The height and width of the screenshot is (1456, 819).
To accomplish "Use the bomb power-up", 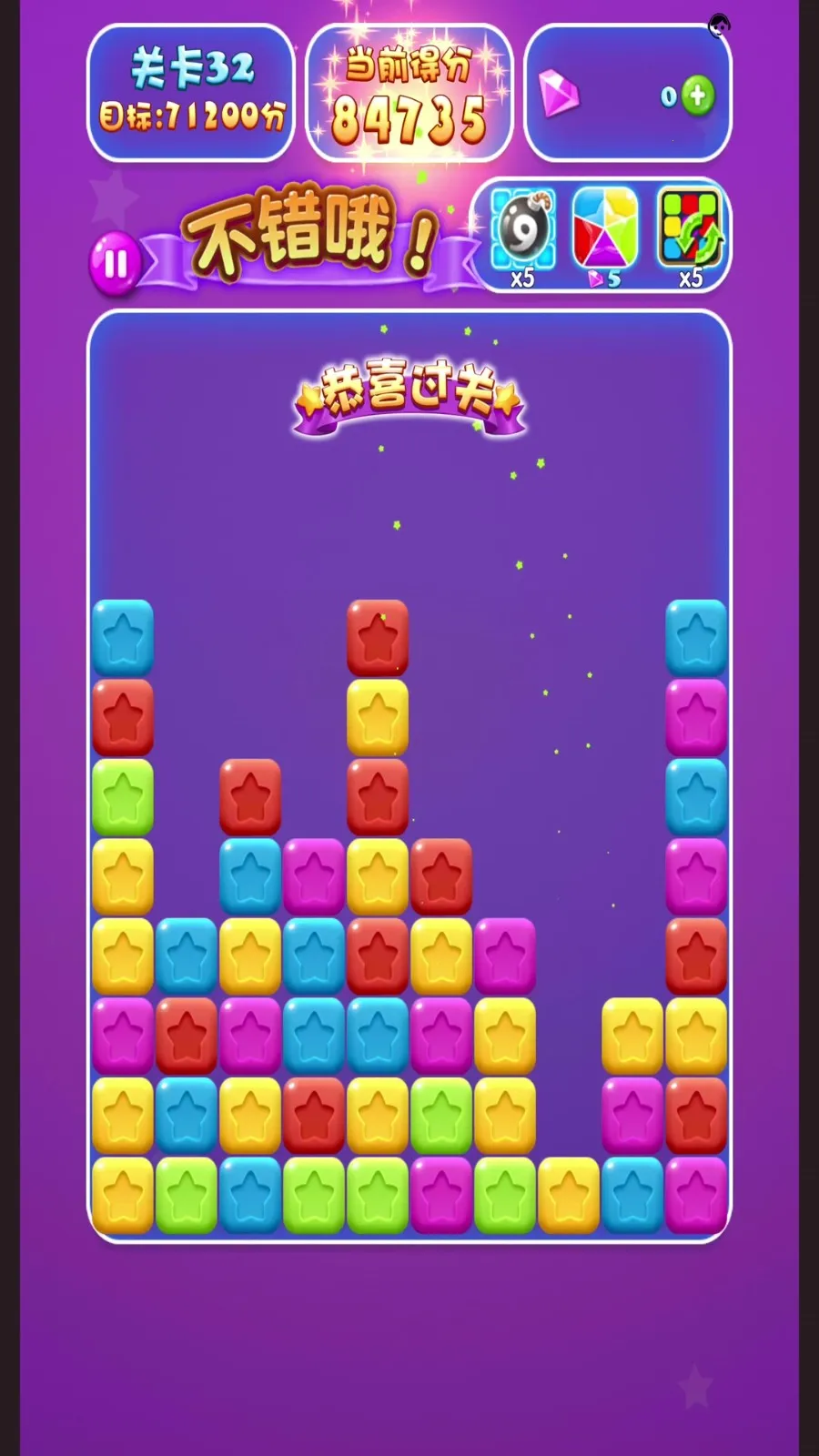I will (x=522, y=228).
